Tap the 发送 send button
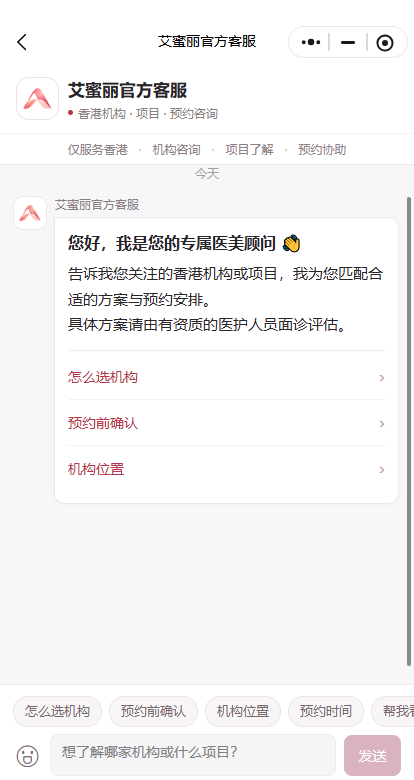The width and height of the screenshot is (414, 780). tap(372, 756)
